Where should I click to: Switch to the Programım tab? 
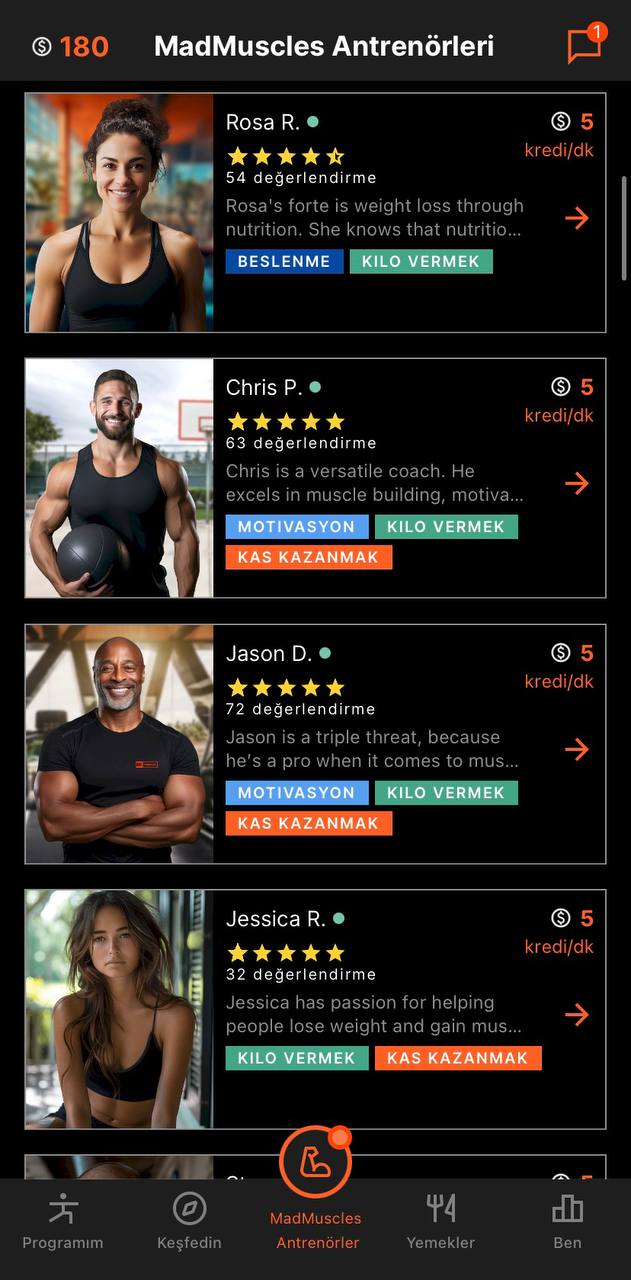pos(63,1222)
